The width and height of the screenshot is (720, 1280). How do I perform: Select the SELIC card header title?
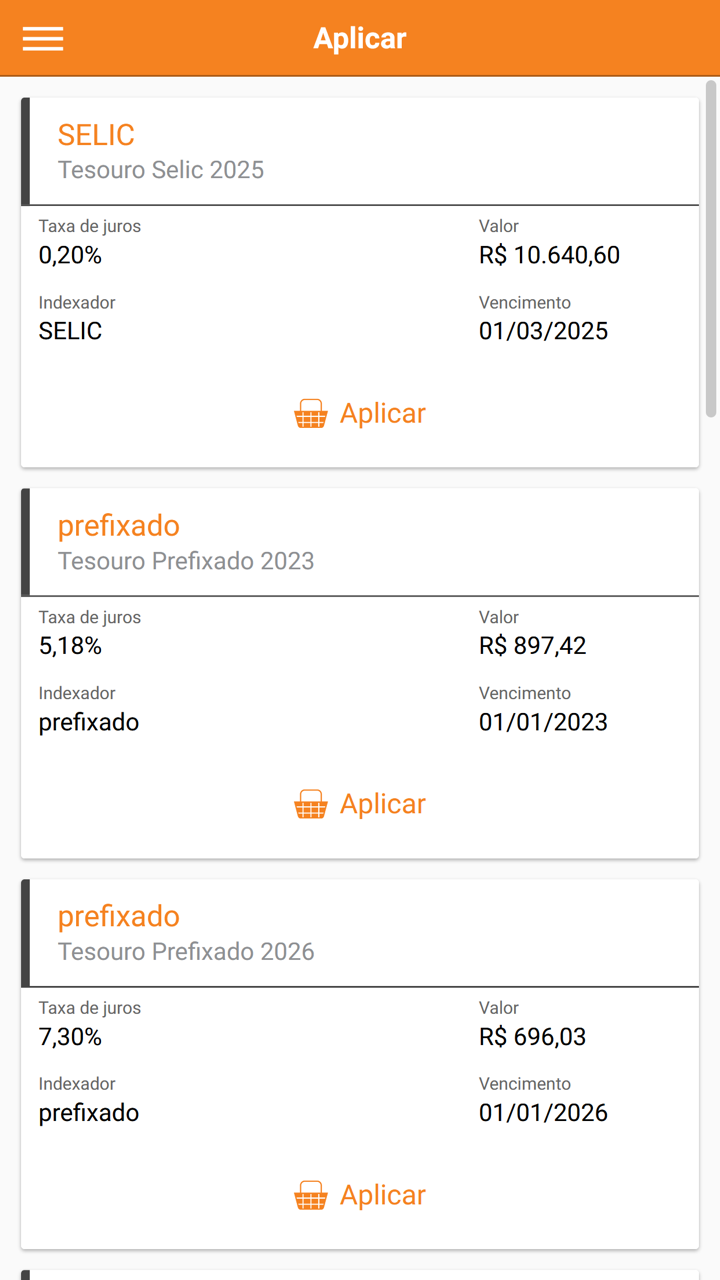click(x=96, y=134)
